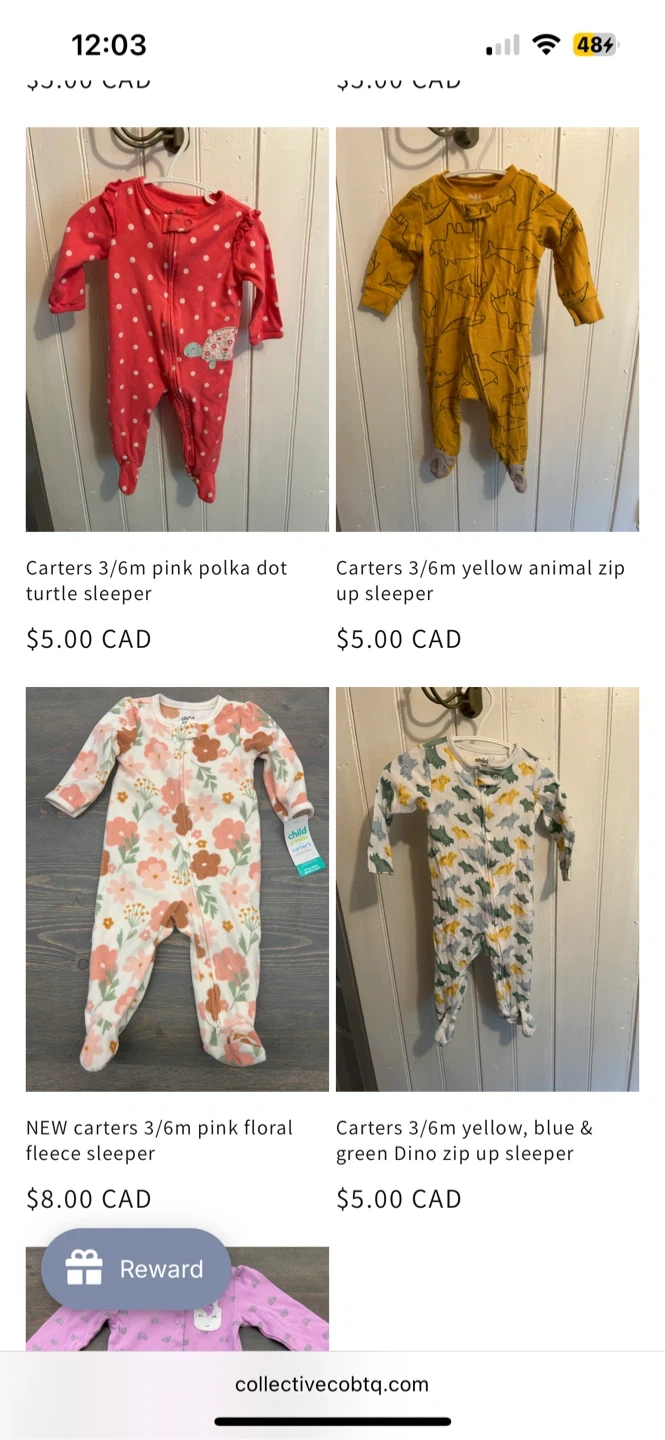Screen dimensions: 665x1440
Task: Open the pink polka dot turtle sleeper
Action: [x=177, y=330]
